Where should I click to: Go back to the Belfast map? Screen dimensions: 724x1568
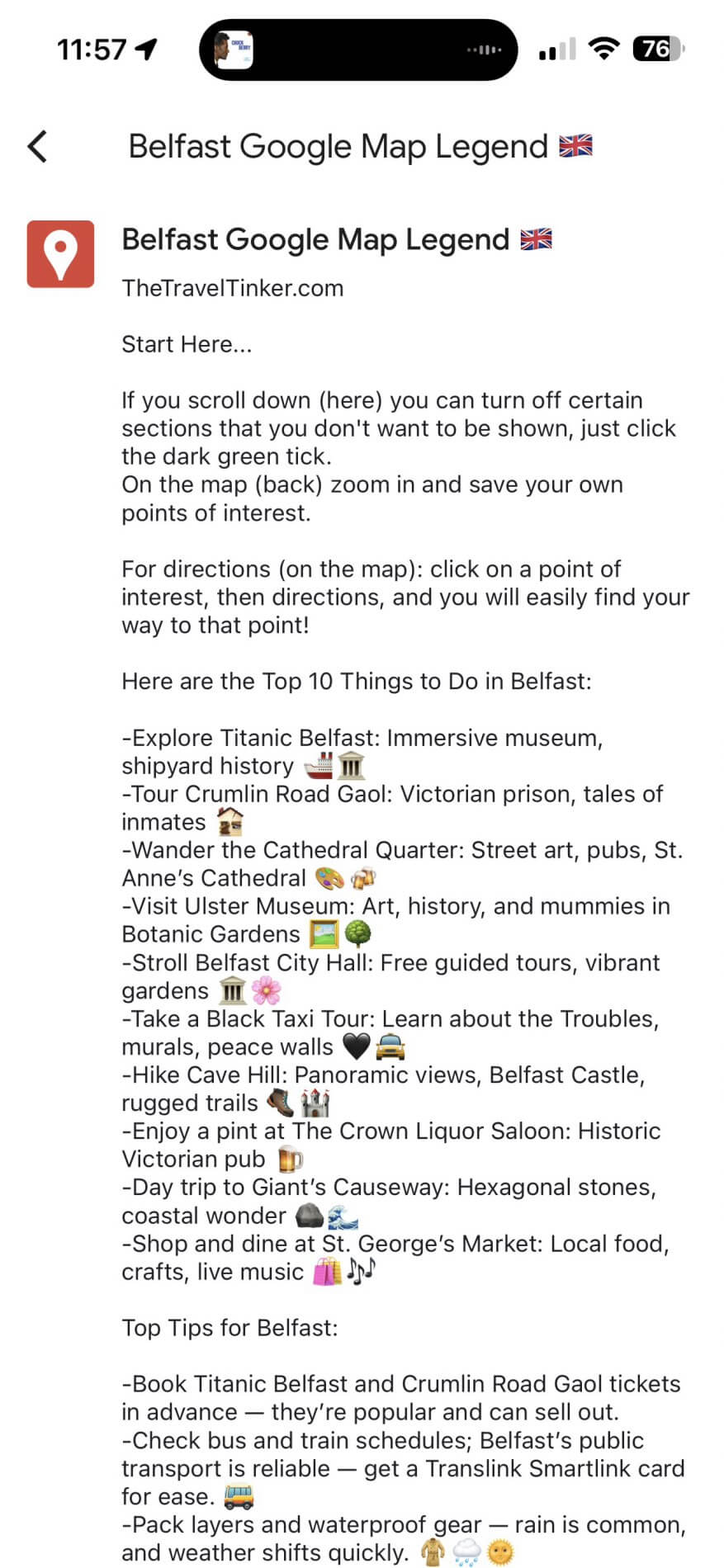click(x=38, y=146)
